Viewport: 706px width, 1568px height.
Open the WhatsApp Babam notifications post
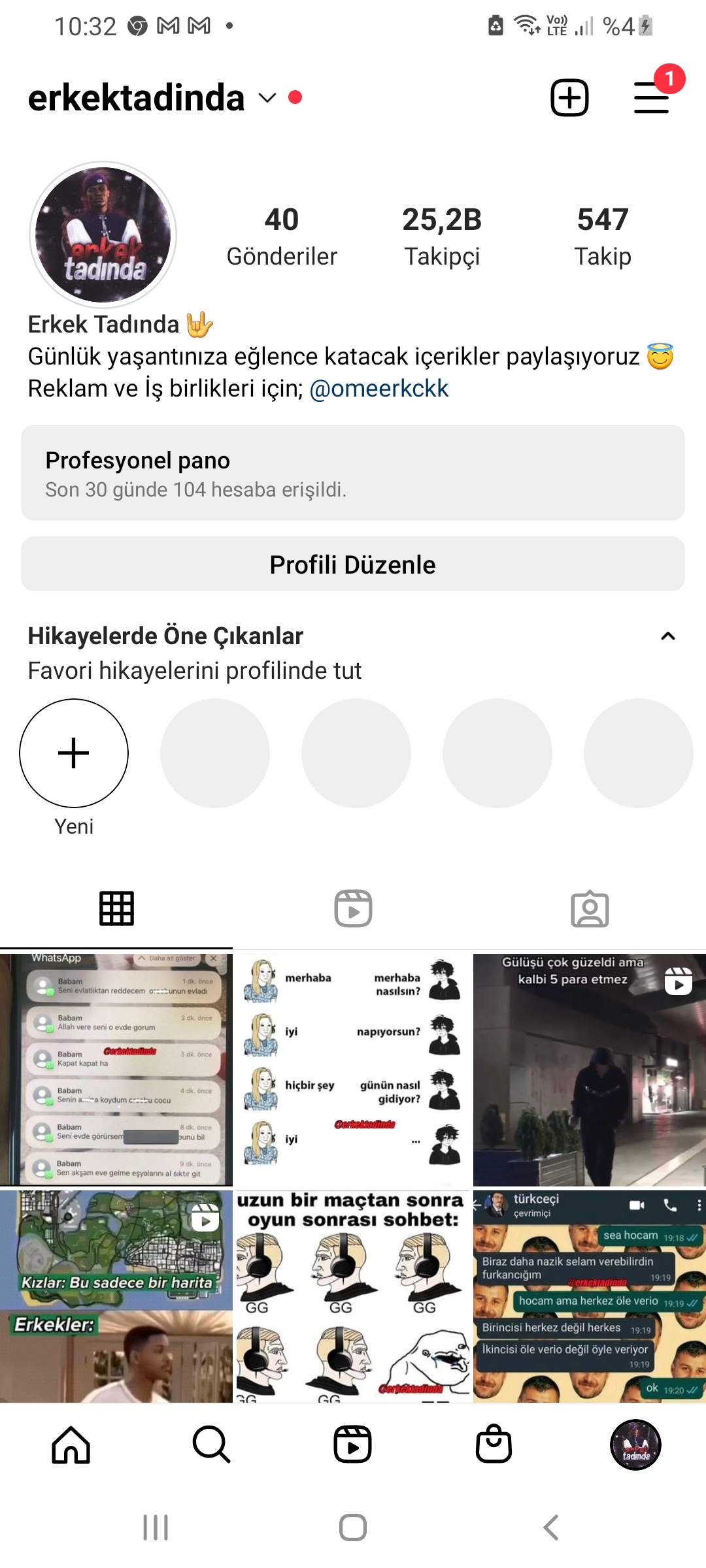(116, 1070)
